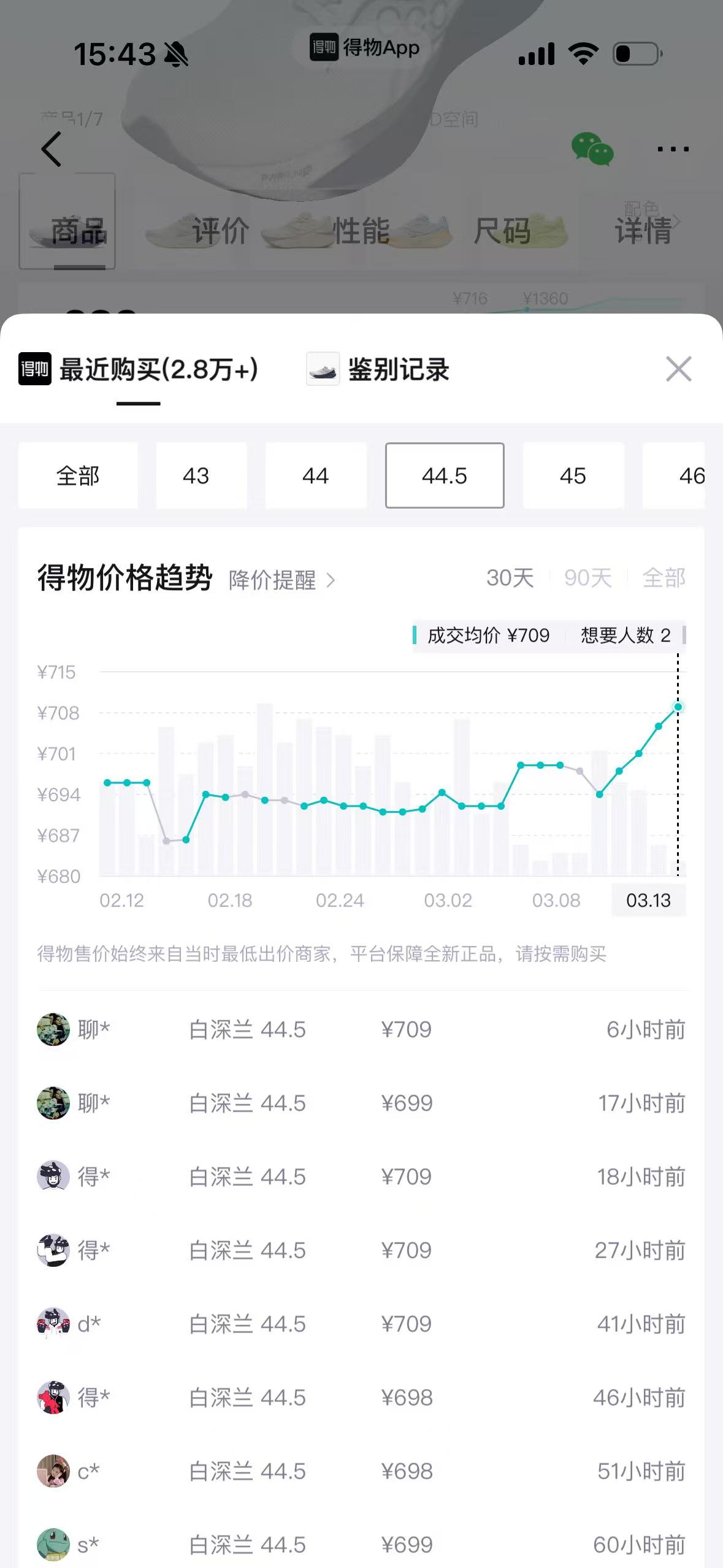
Task: Go back with the top-left arrow
Action: (52, 149)
